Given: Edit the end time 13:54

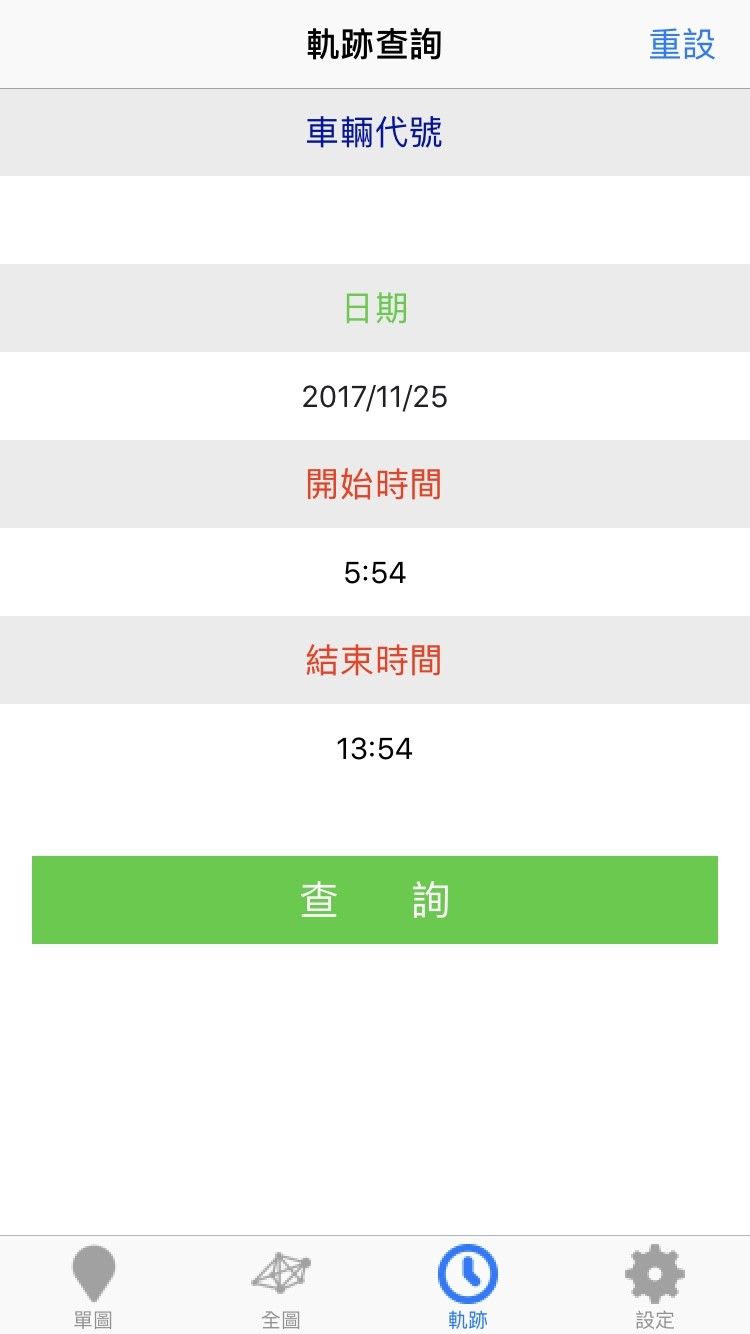Looking at the screenshot, I should pyautogui.click(x=375, y=749).
